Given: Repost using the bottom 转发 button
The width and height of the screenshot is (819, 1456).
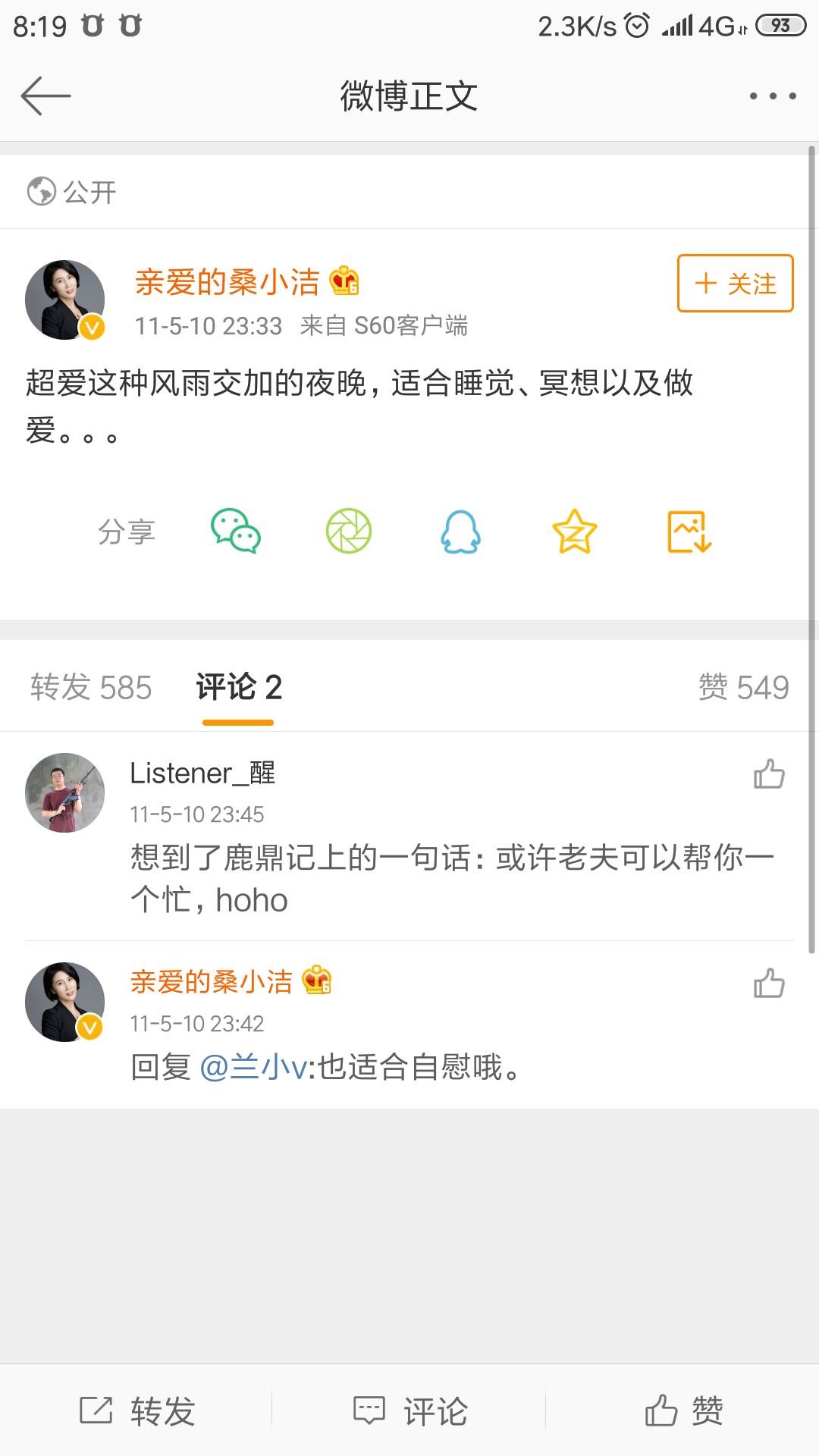Looking at the screenshot, I should click(x=137, y=1411).
